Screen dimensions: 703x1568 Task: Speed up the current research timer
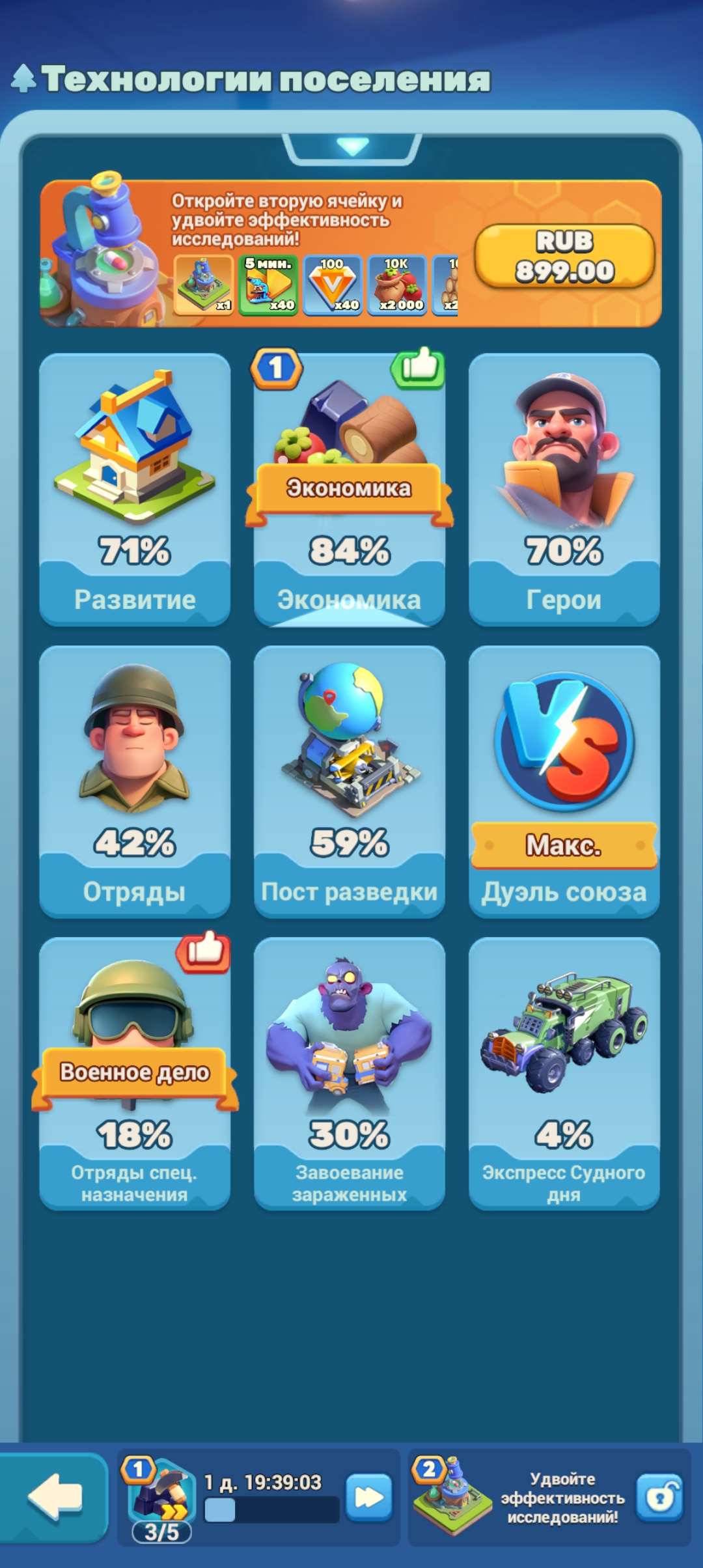pyautogui.click(x=368, y=1497)
